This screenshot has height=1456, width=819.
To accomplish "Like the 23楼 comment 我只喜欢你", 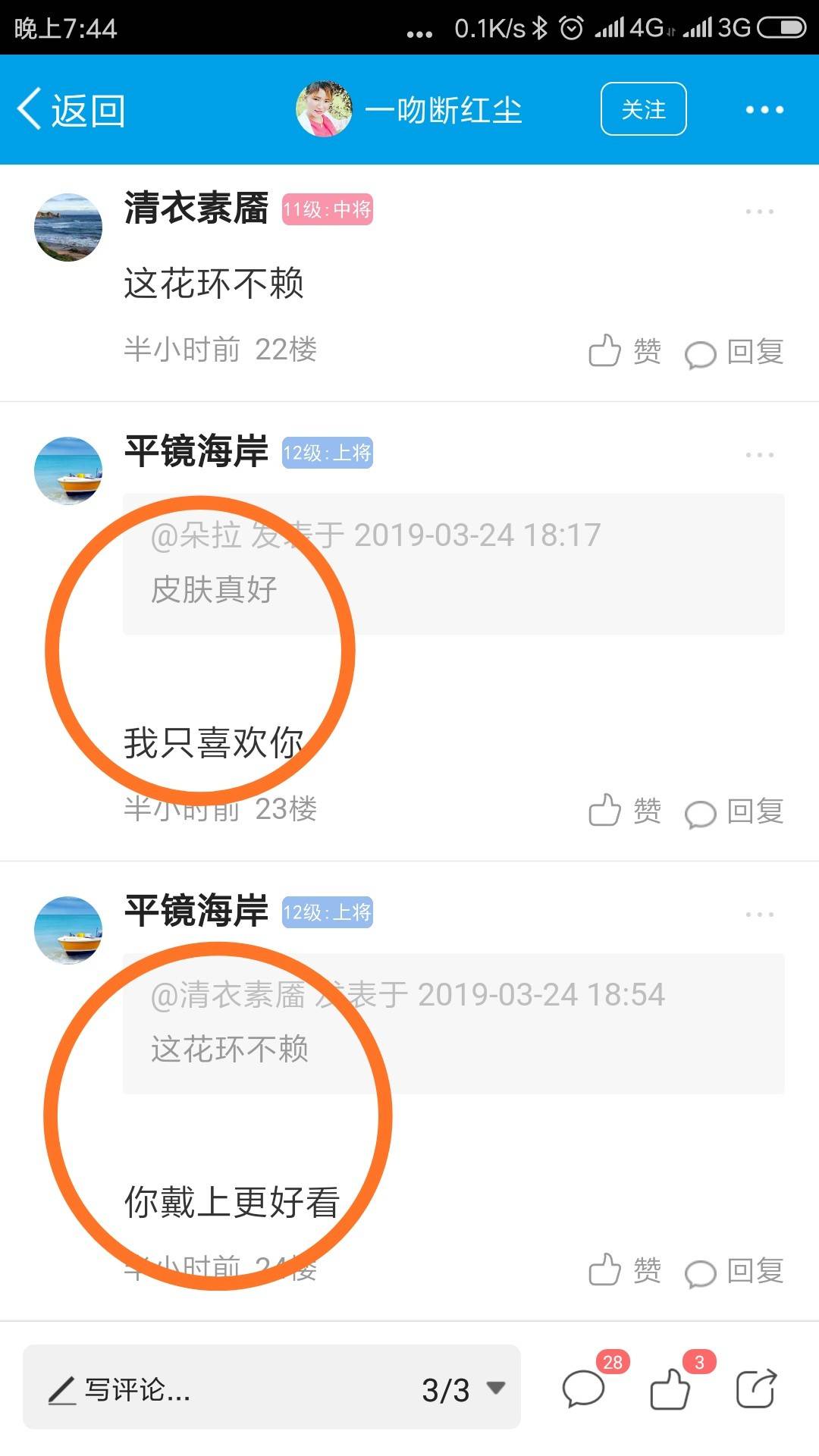I will click(x=625, y=811).
